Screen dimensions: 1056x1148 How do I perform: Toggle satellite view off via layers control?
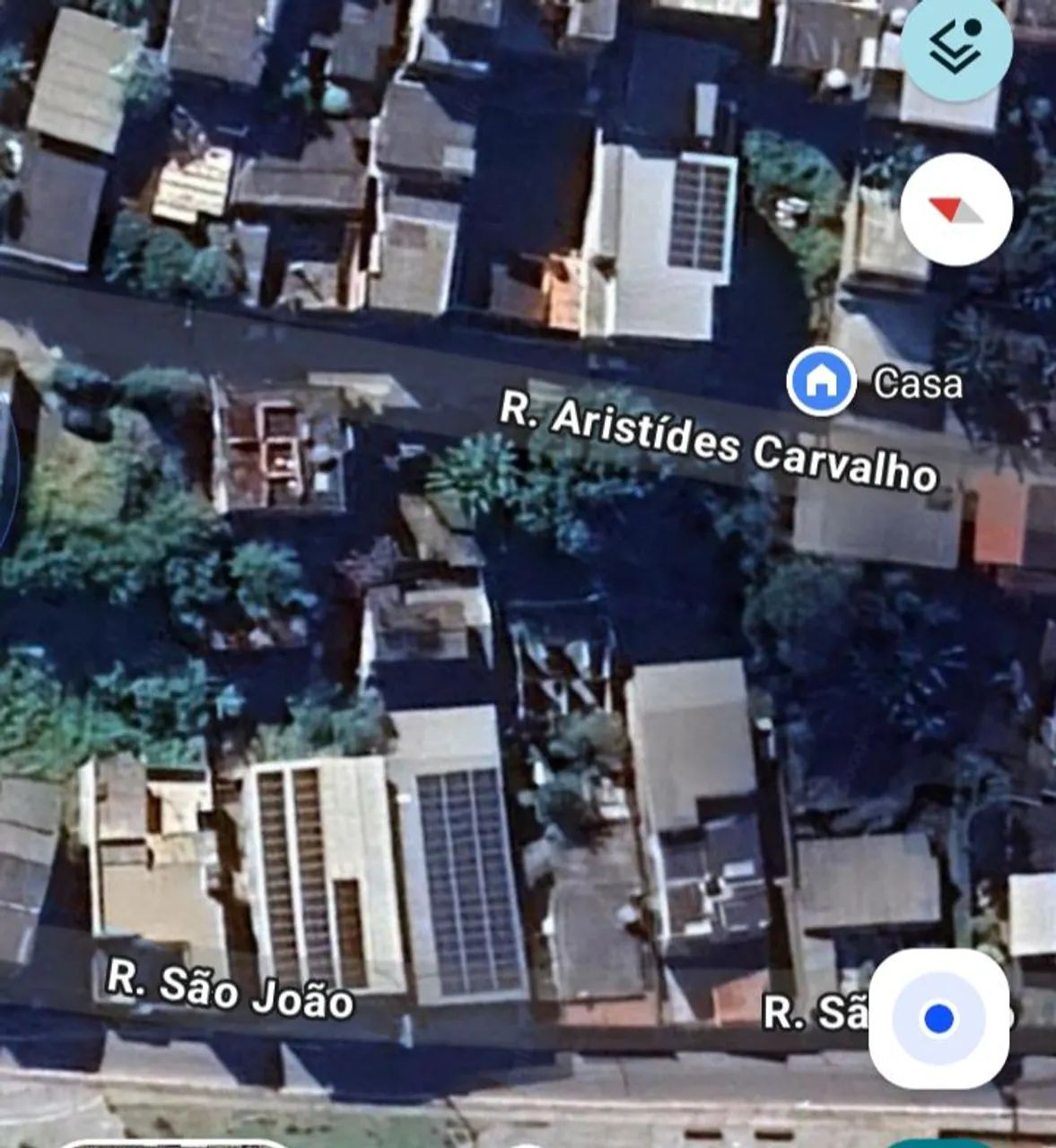tap(958, 49)
